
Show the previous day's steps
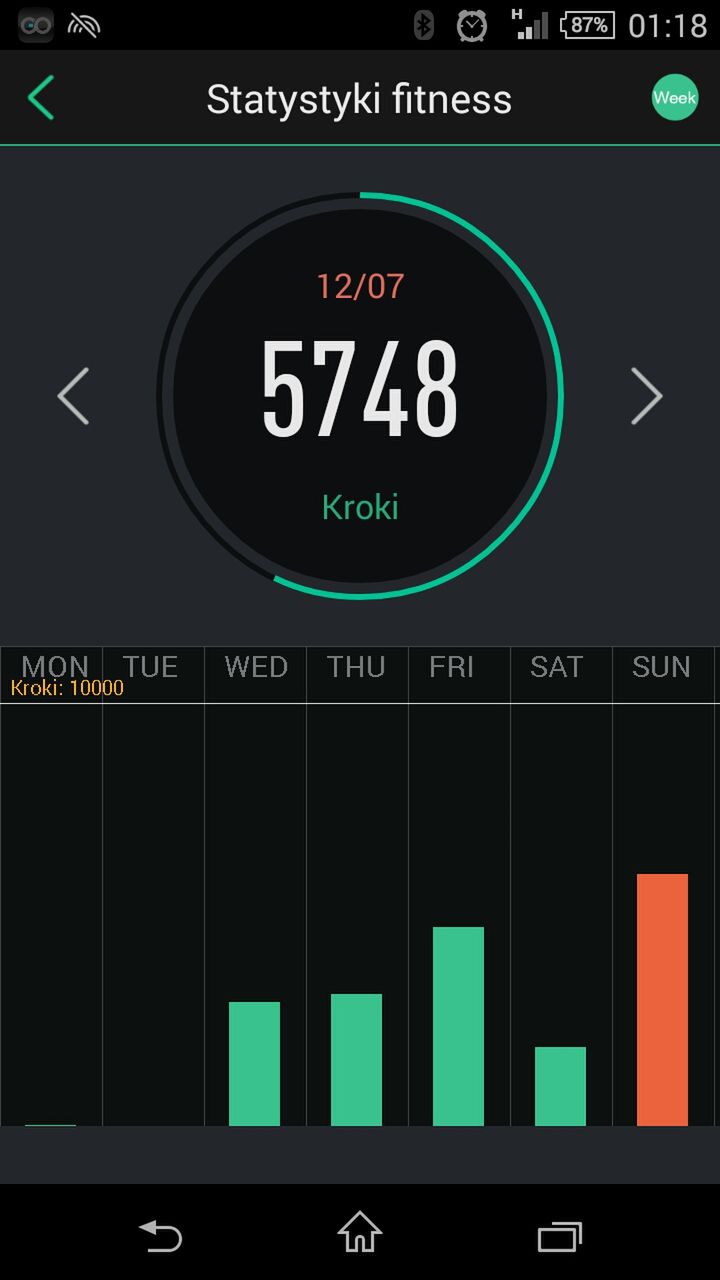[x=73, y=396]
